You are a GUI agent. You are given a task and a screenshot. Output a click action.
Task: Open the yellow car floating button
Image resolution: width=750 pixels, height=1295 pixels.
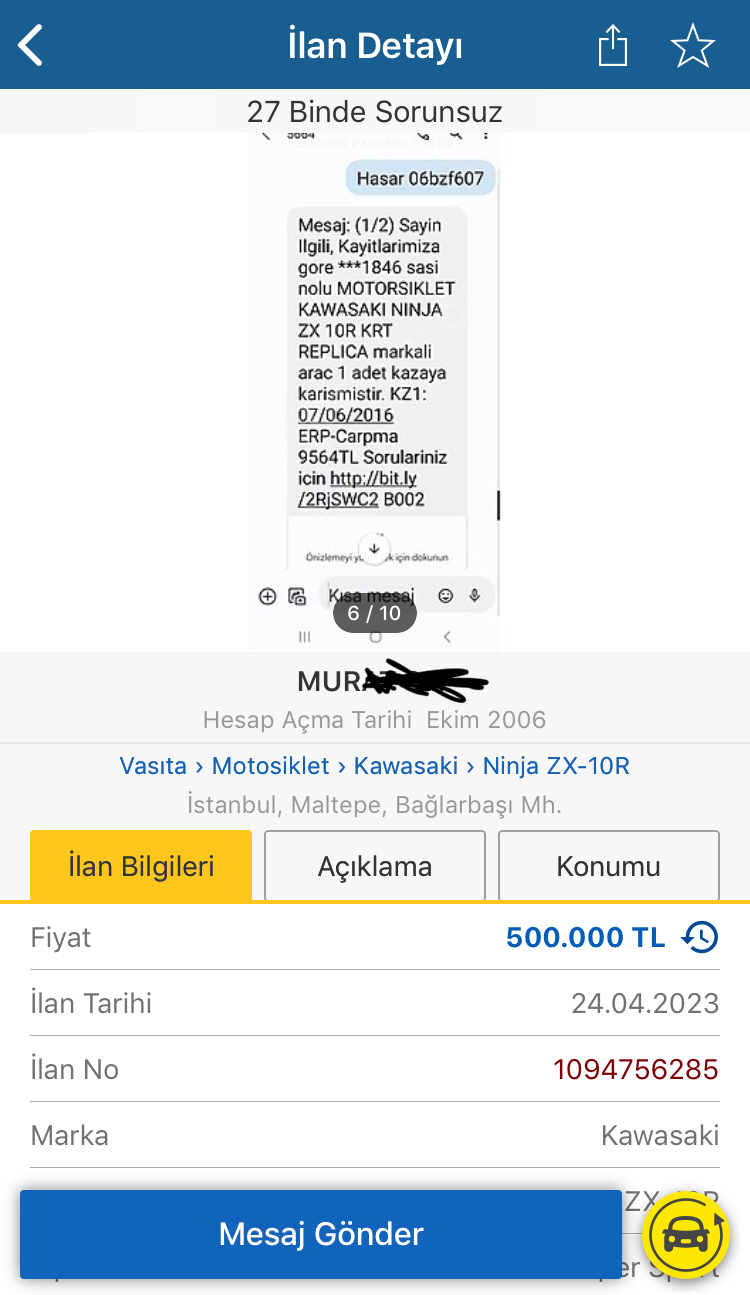point(686,1236)
